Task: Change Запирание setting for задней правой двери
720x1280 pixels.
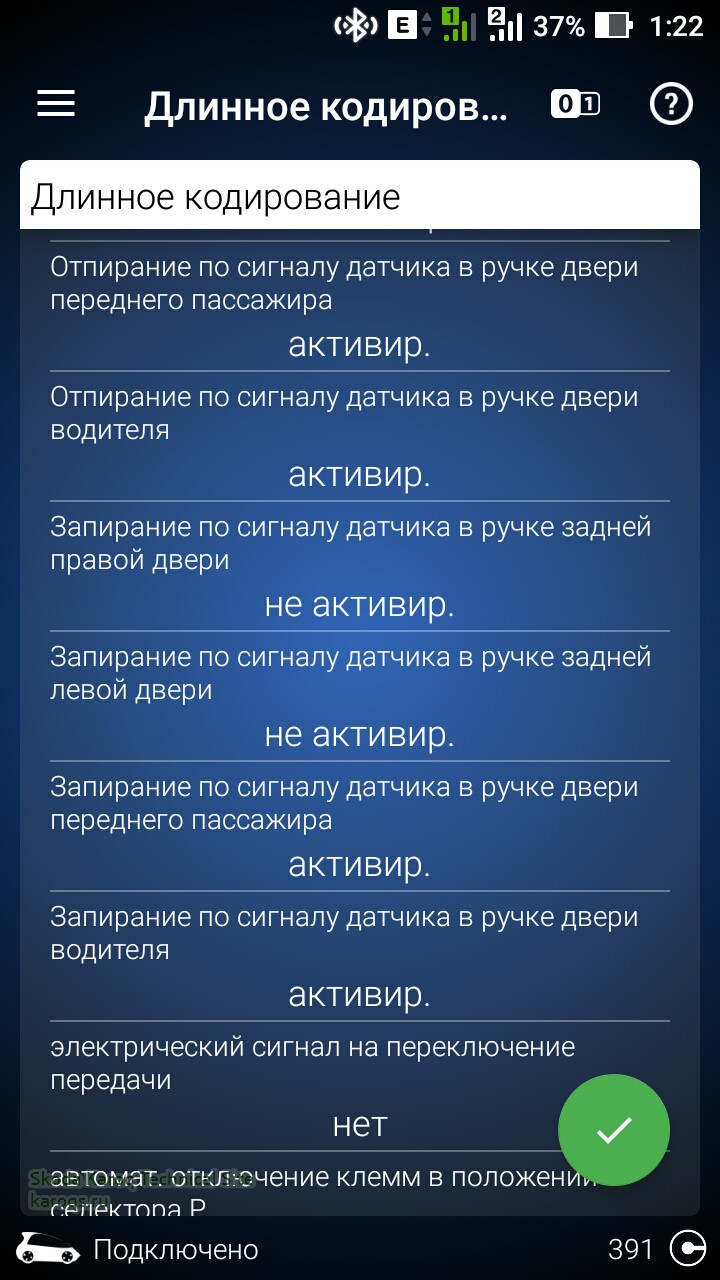Action: 359,605
